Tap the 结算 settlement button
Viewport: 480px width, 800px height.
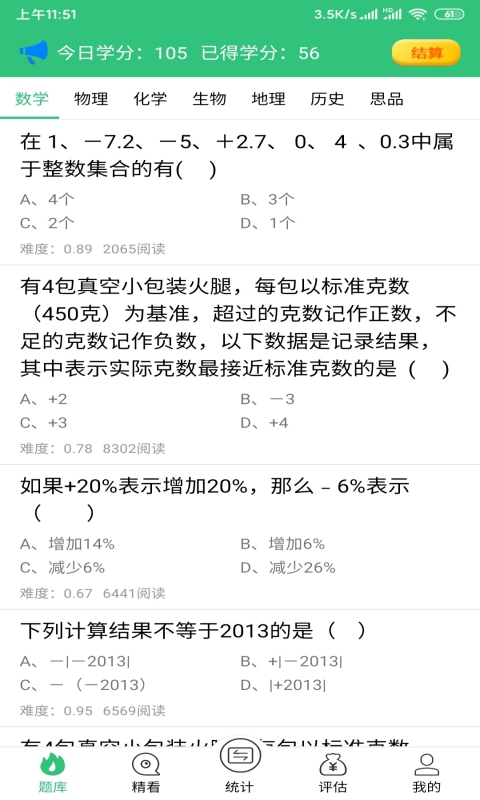[x=426, y=53]
